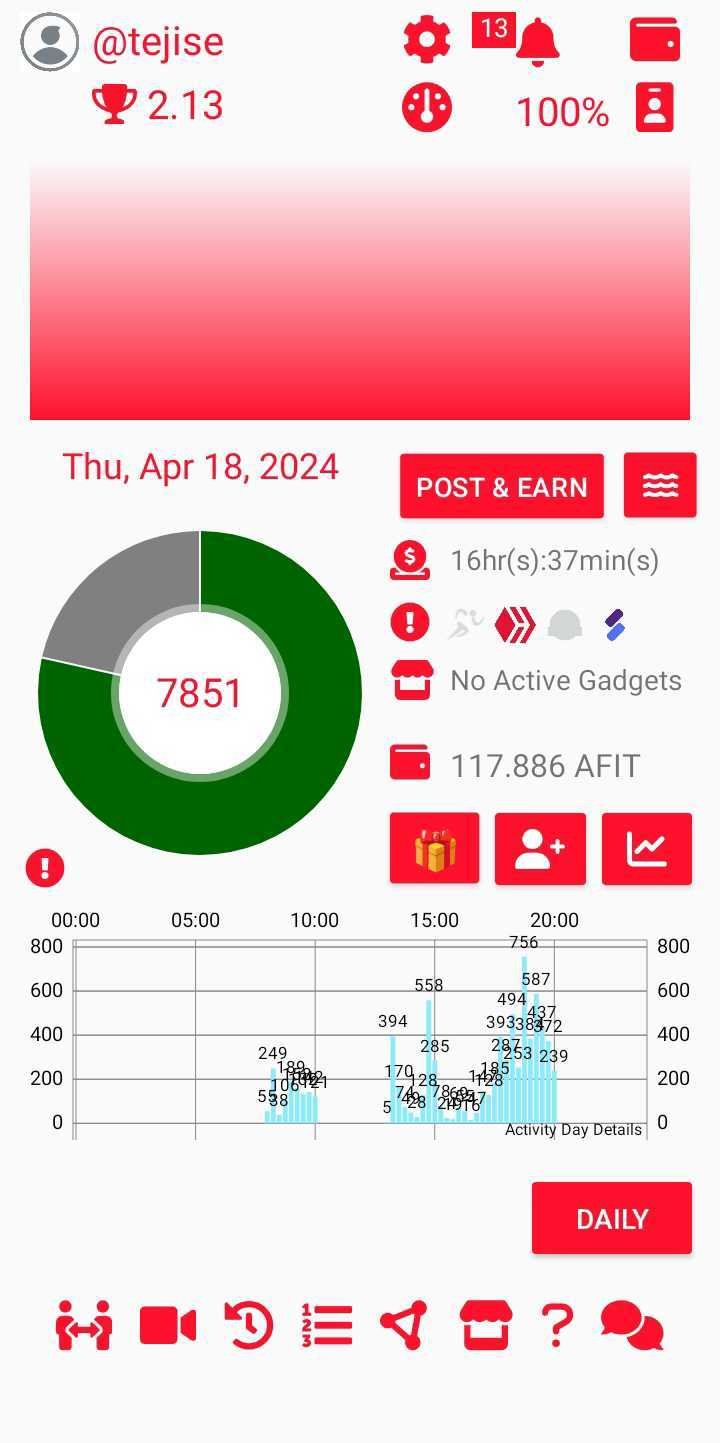Tap the add friend button
Screen dimensions: 720x1443
pyautogui.click(x=540, y=849)
